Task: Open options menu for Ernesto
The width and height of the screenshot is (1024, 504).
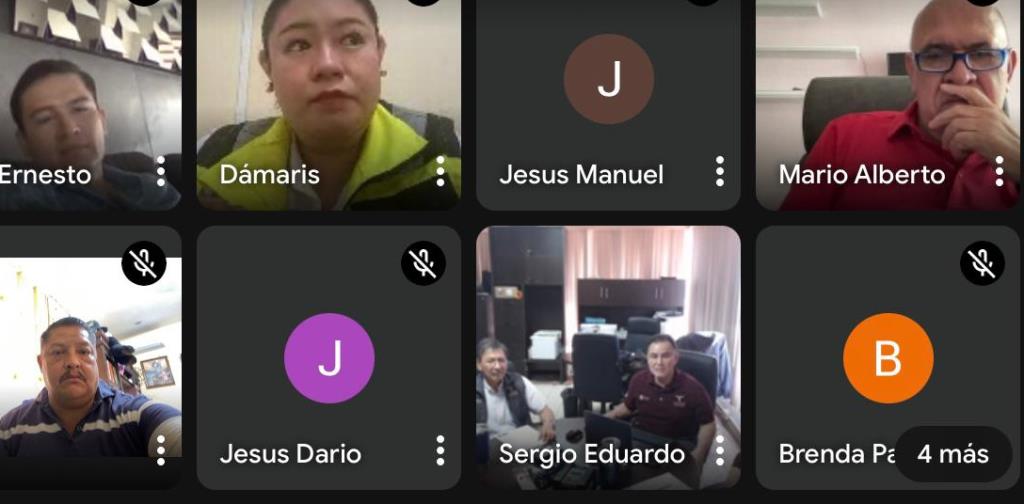Action: pos(160,172)
